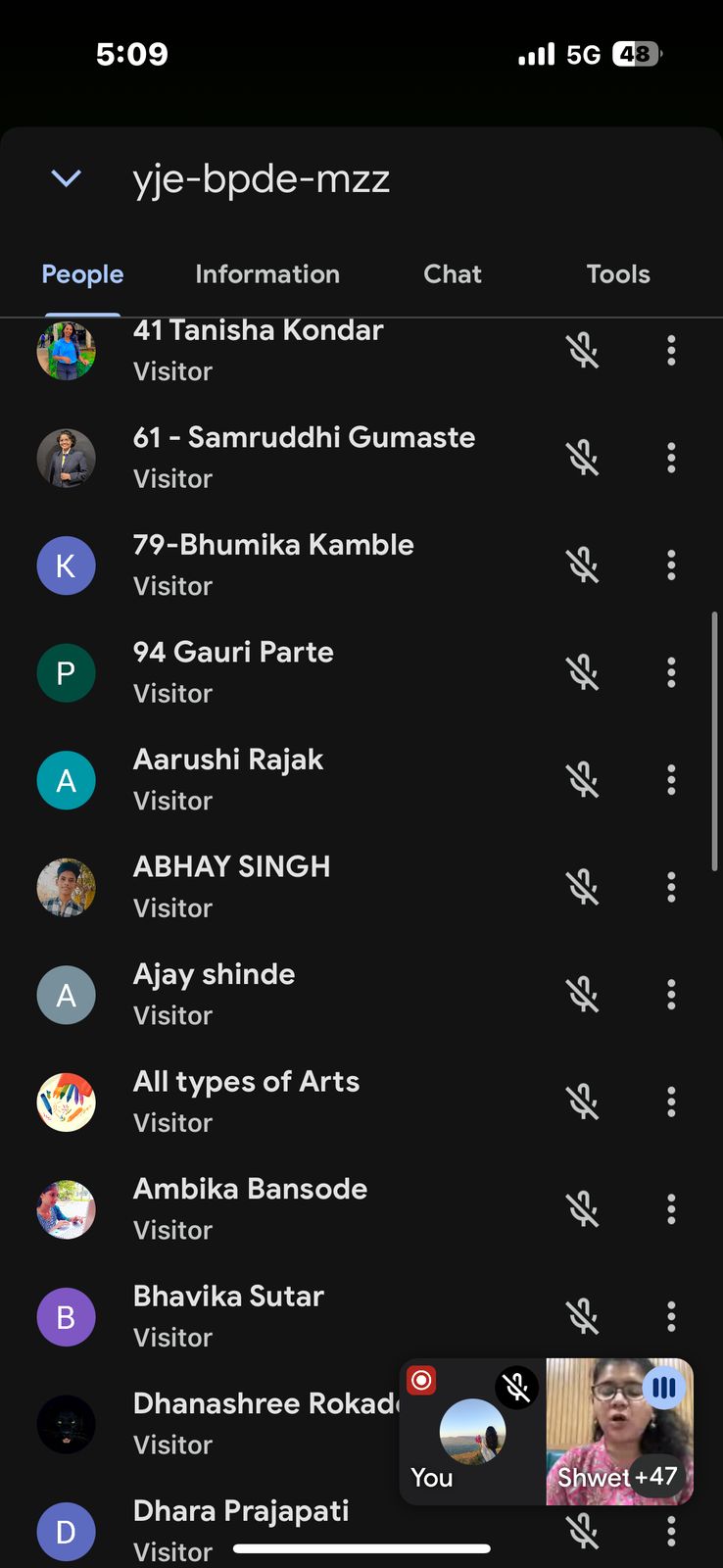This screenshot has height=1568, width=723.
Task: Mute Ajay shinde's microphone
Action: click(583, 995)
